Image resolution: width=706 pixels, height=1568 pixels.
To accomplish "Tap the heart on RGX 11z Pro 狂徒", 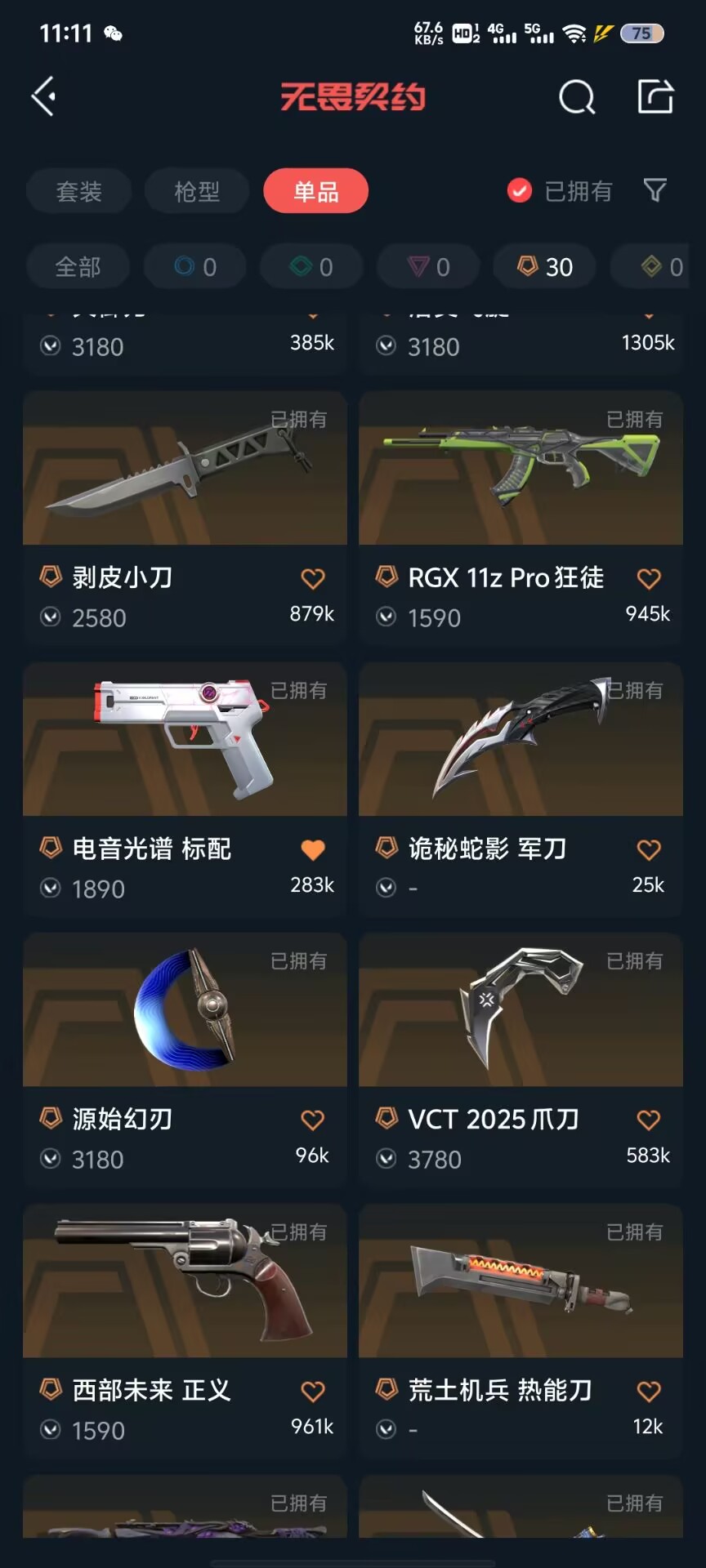I will pos(649,578).
